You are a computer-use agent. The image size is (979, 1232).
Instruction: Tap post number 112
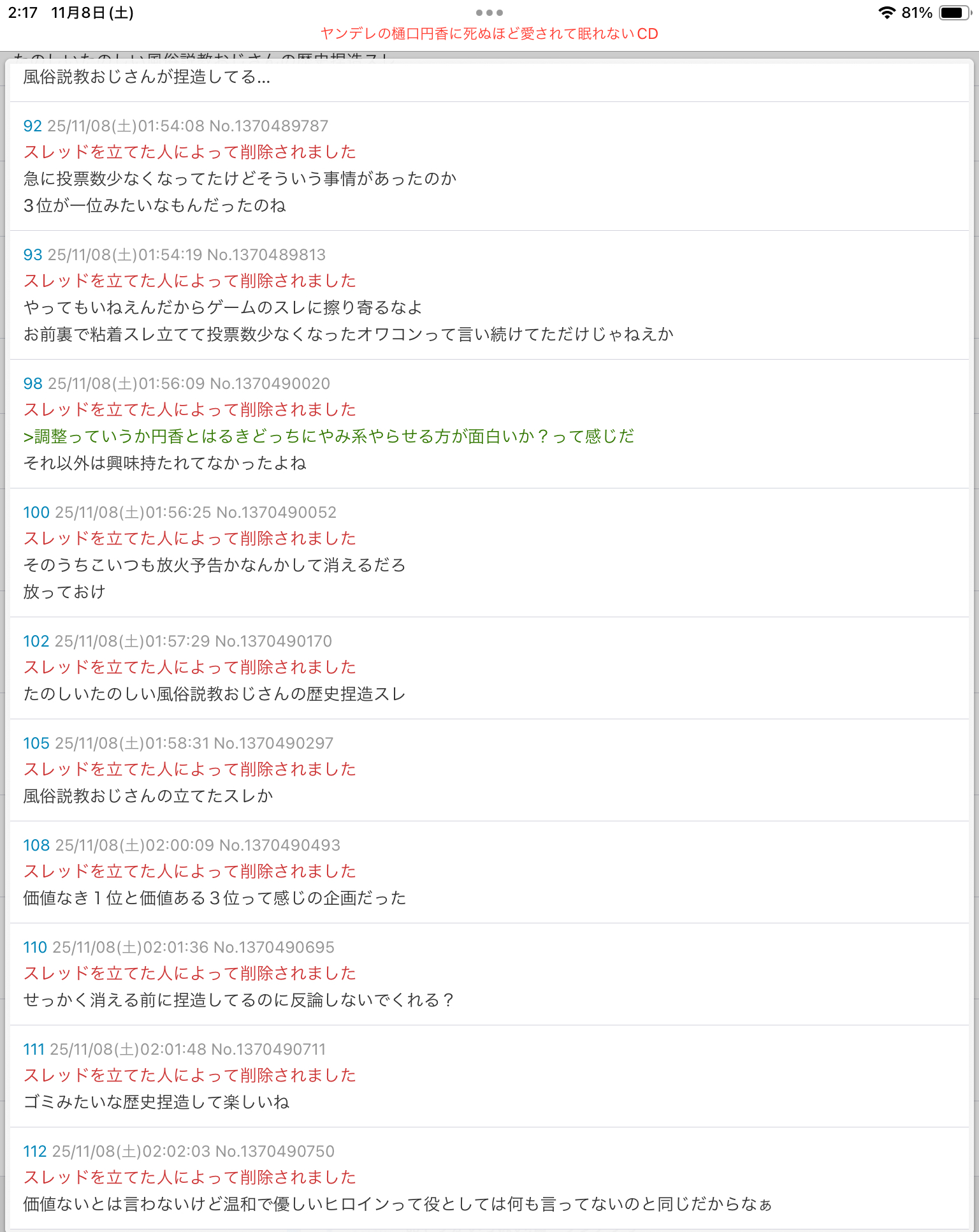coord(35,1151)
